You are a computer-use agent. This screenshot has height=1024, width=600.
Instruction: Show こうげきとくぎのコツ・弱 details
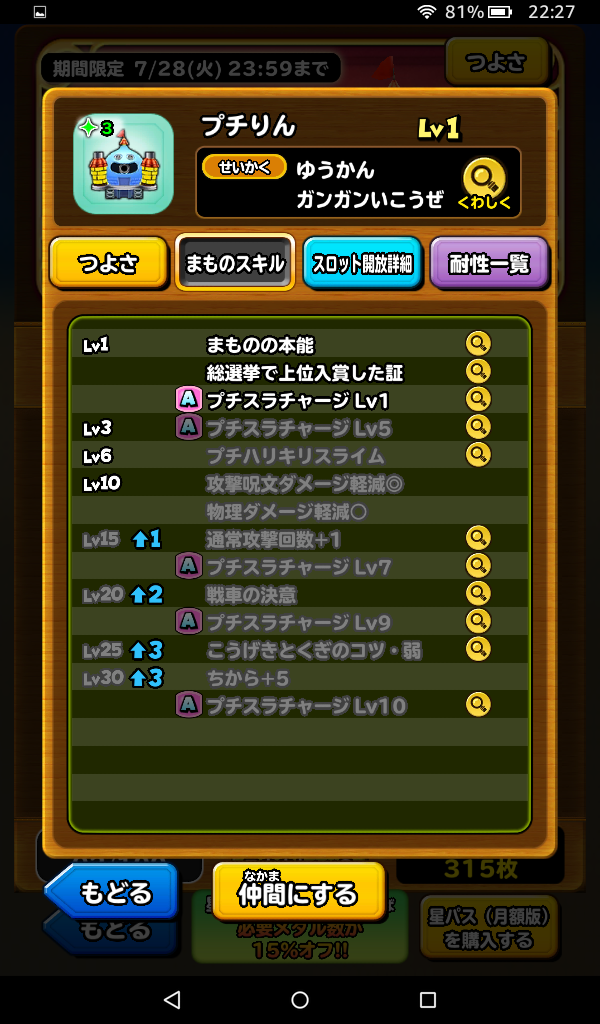[478, 650]
